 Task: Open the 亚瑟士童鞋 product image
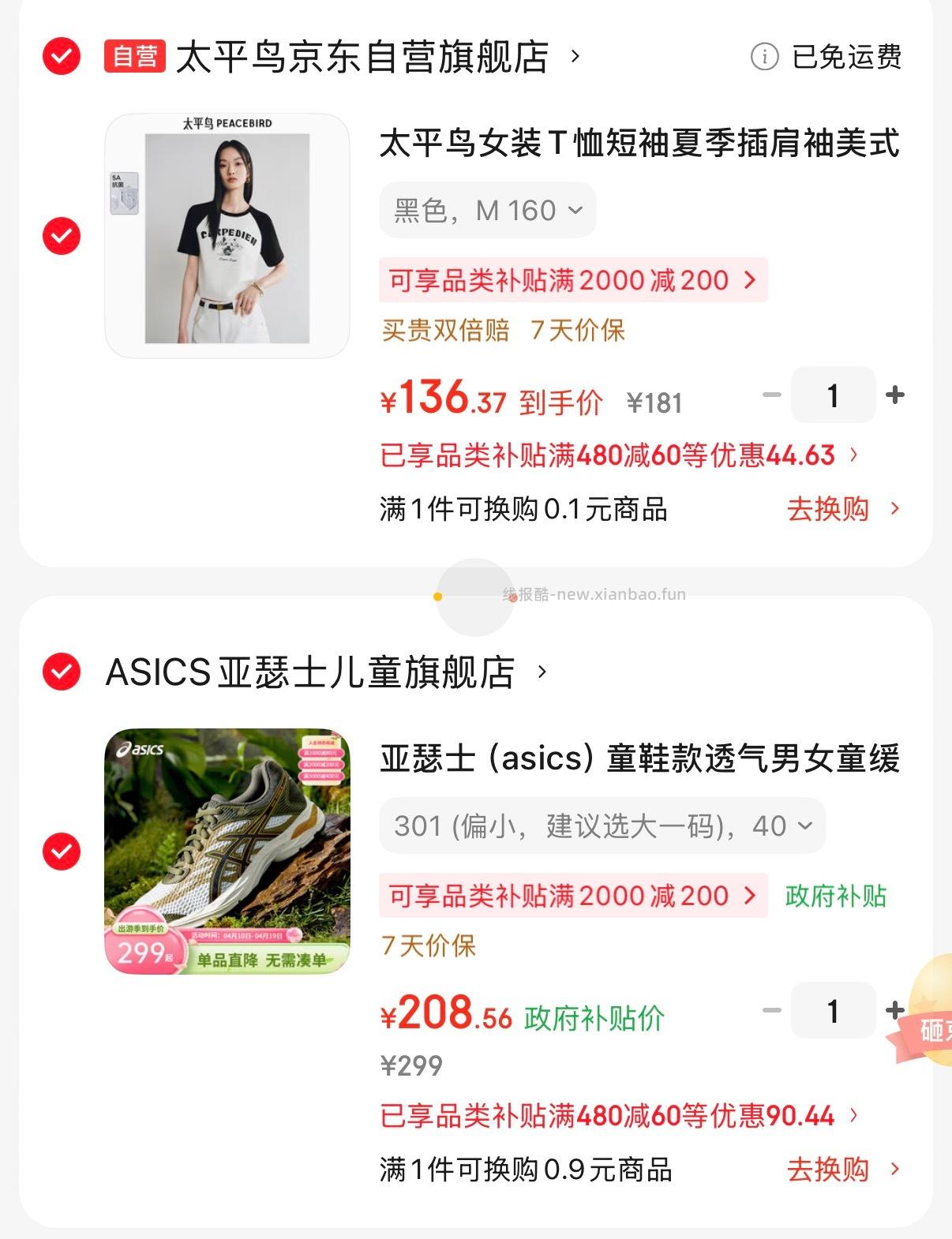click(x=227, y=852)
